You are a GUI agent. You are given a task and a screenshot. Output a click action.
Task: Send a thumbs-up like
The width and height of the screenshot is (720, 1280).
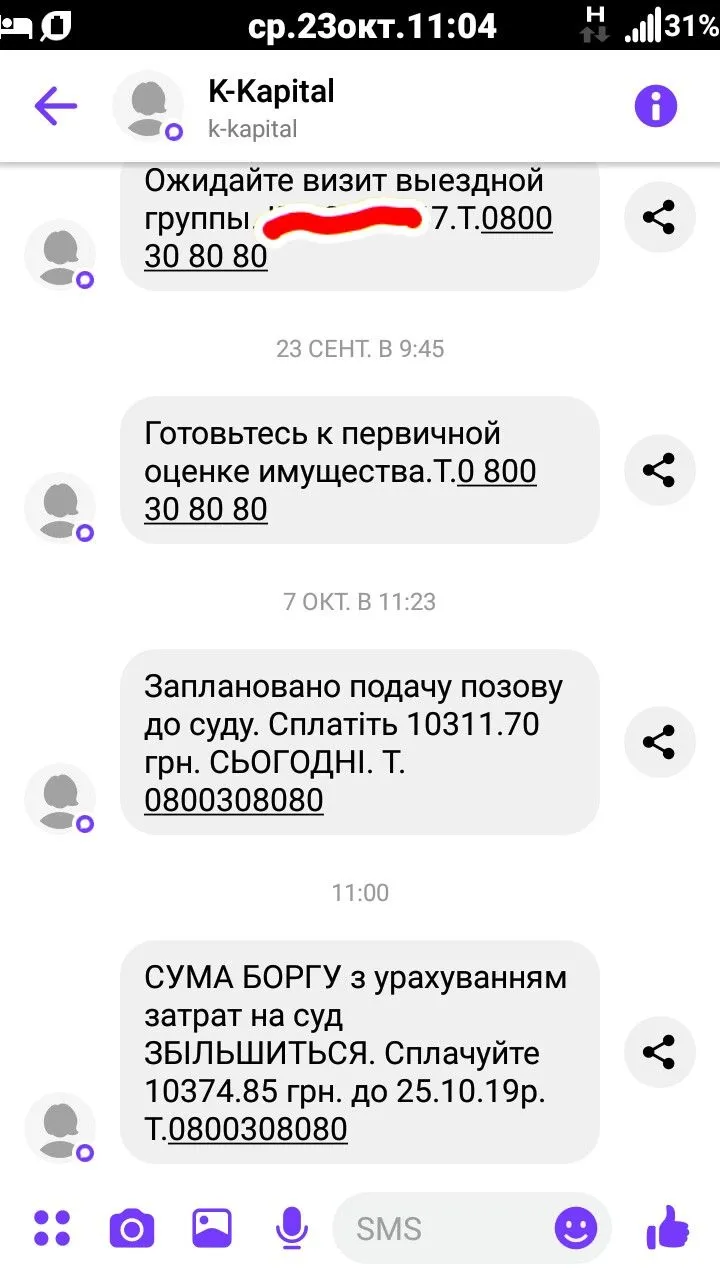[668, 1226]
